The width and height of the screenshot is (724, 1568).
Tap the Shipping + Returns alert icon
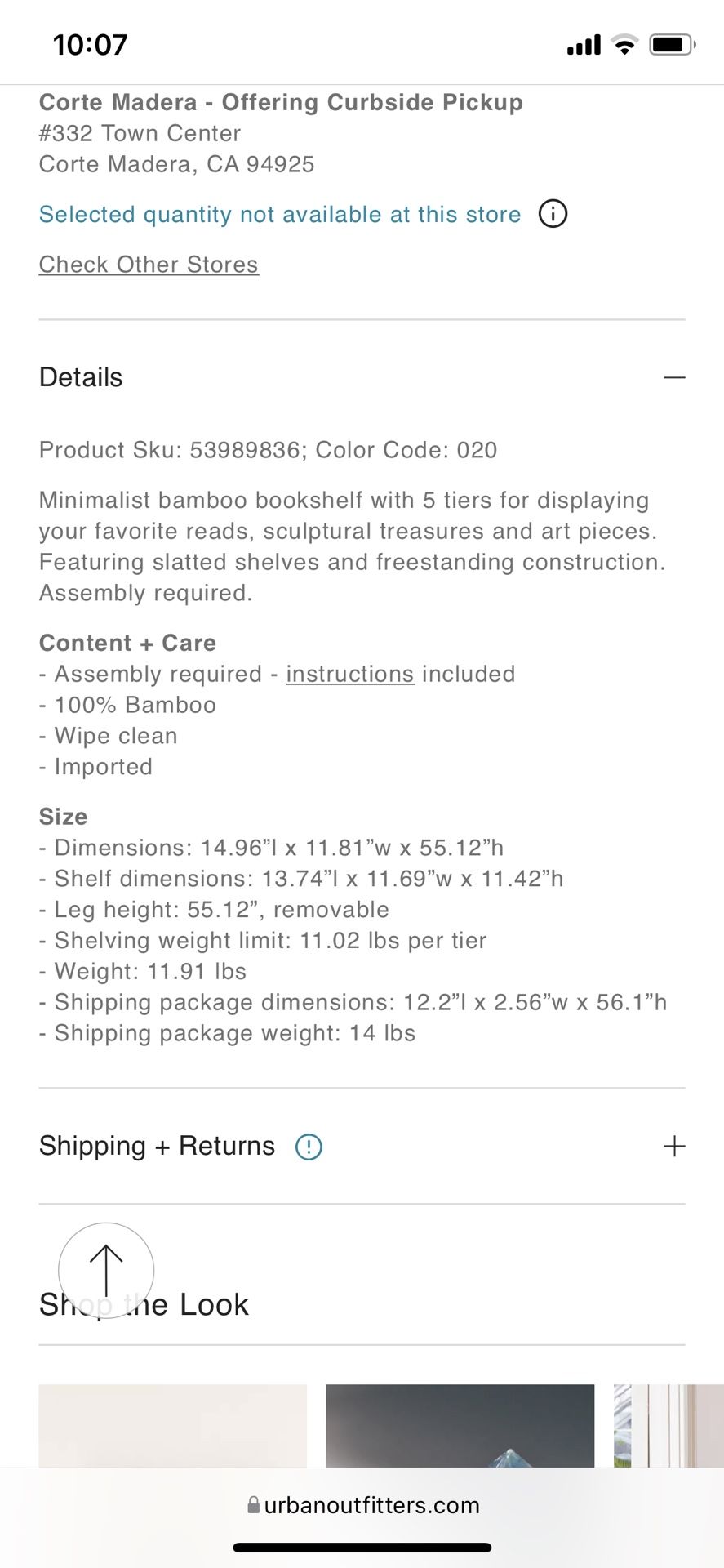click(309, 1147)
